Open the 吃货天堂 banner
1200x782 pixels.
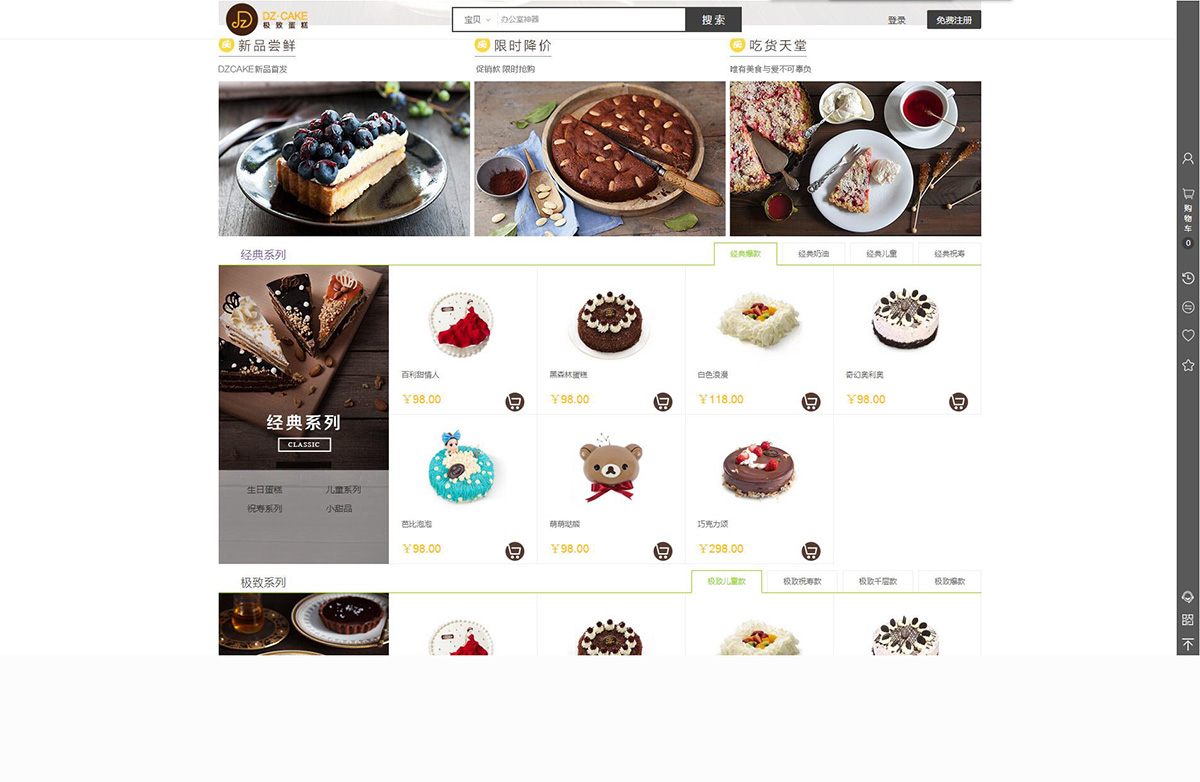pos(855,158)
